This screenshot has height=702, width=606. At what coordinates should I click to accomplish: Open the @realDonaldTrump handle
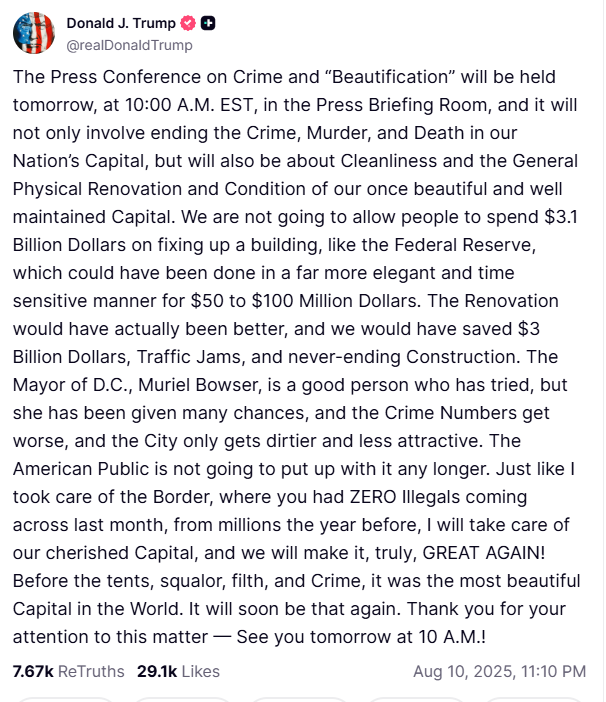pyautogui.click(x=129, y=45)
